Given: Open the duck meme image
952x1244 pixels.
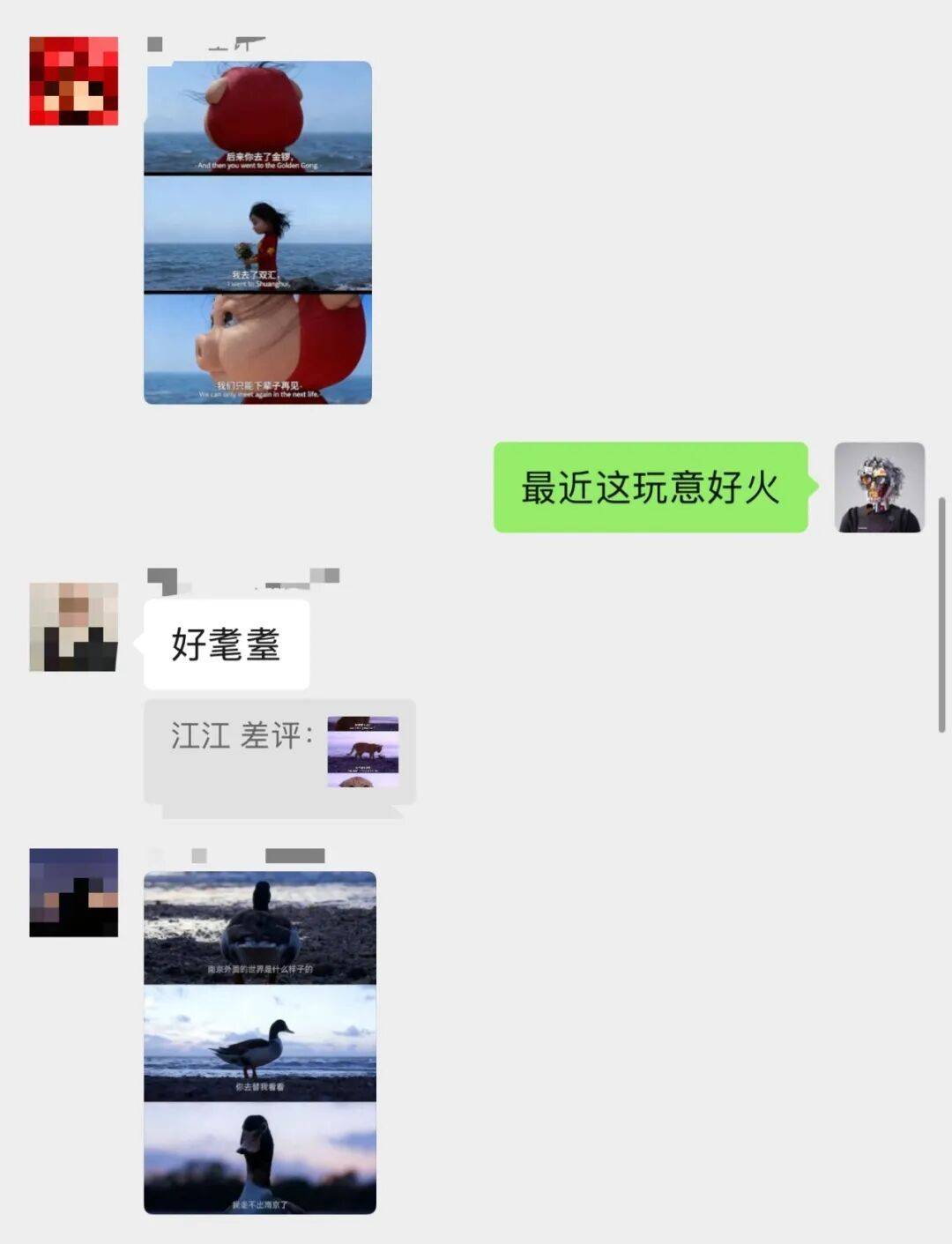Looking at the screenshot, I should coord(259,1042).
